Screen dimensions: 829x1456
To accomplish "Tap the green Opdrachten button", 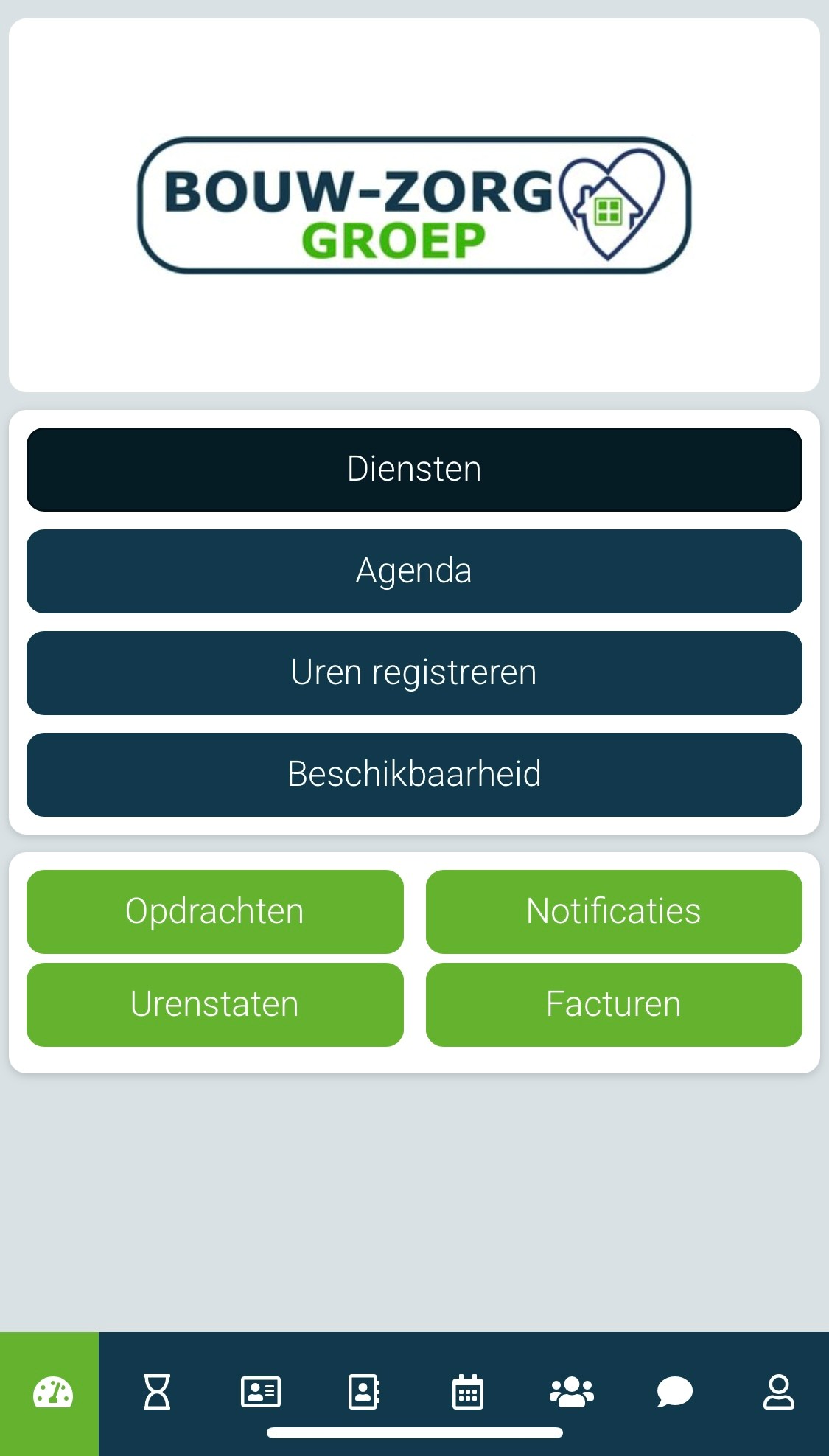I will click(x=214, y=911).
